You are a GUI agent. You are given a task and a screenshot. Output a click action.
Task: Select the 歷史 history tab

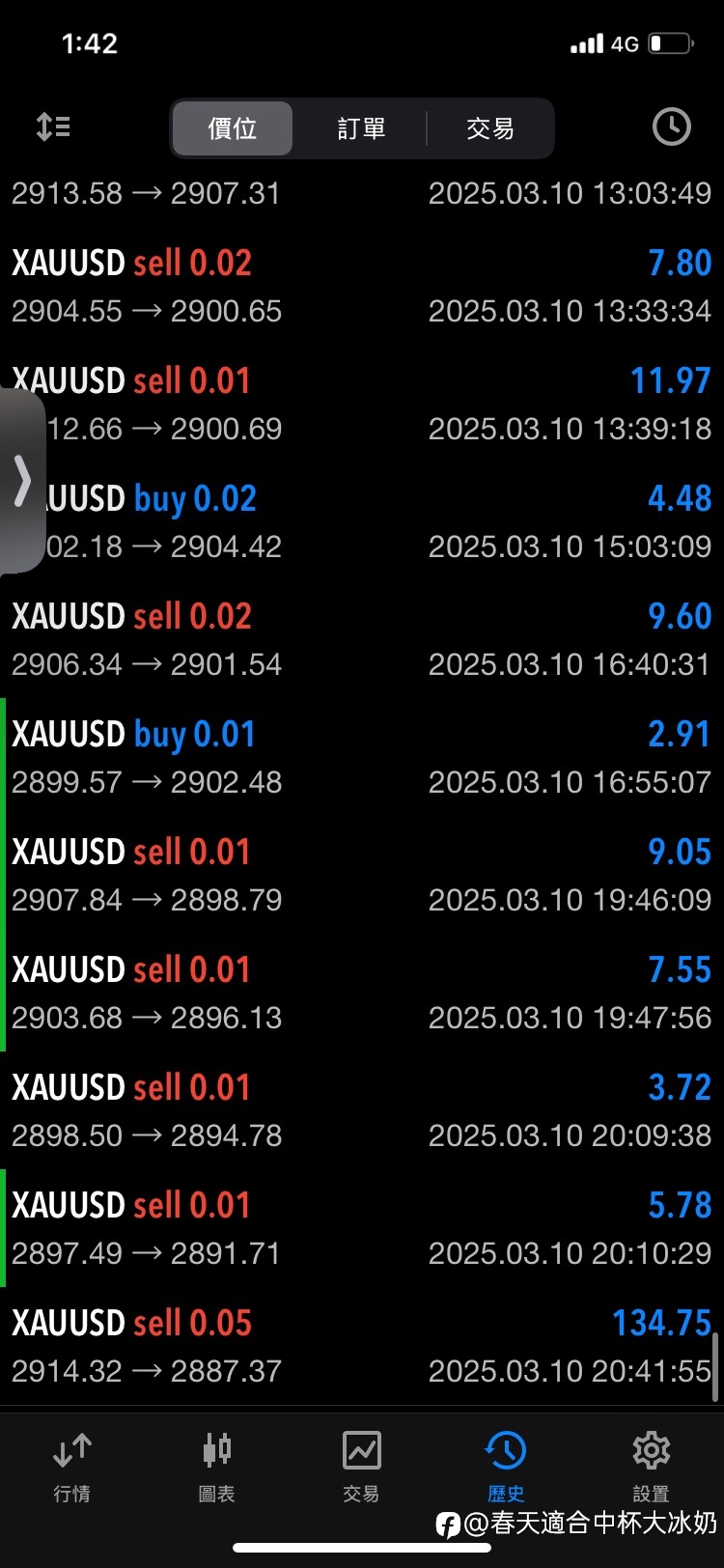[x=506, y=1467]
